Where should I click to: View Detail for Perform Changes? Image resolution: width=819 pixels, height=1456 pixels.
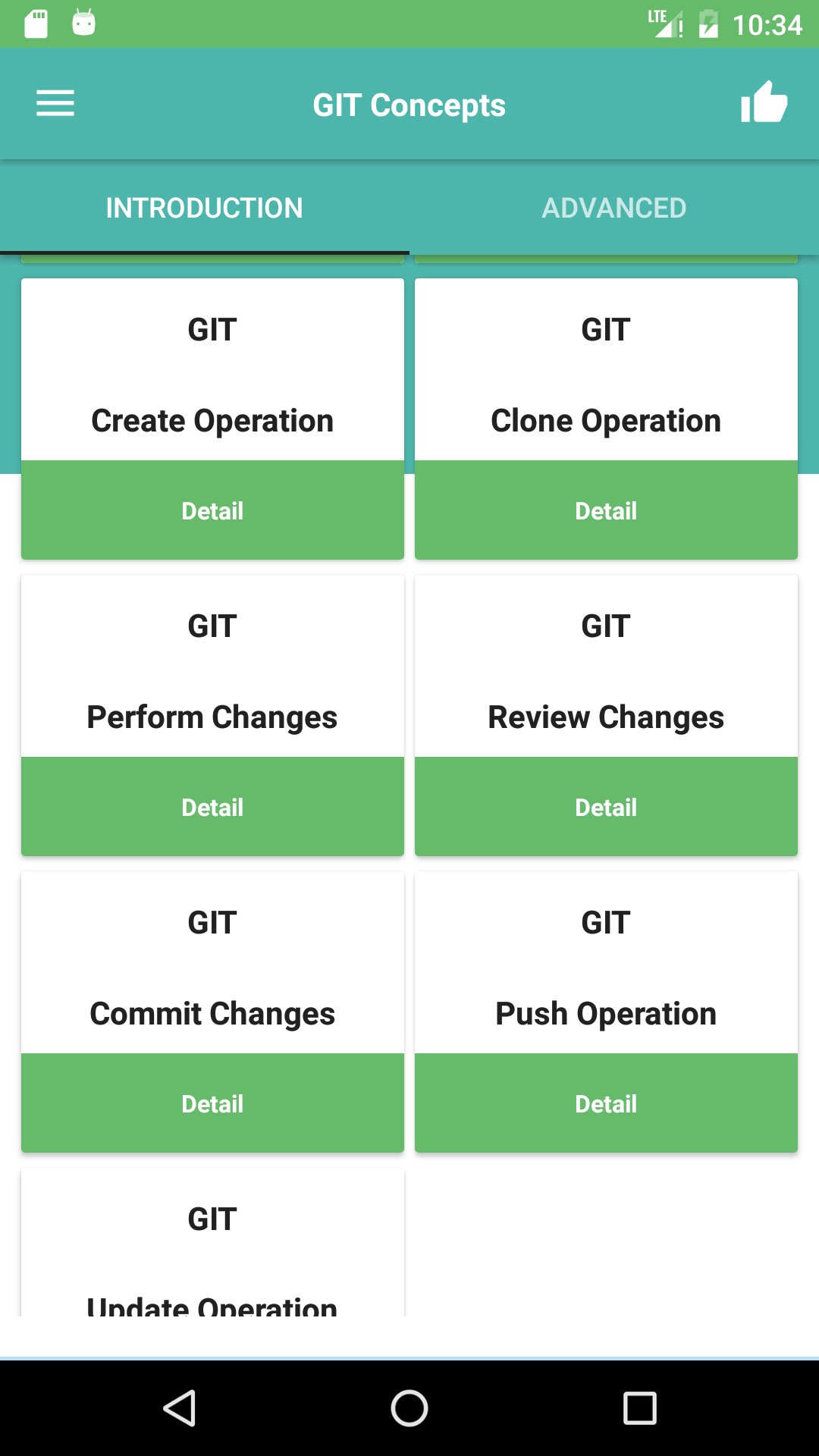212,807
